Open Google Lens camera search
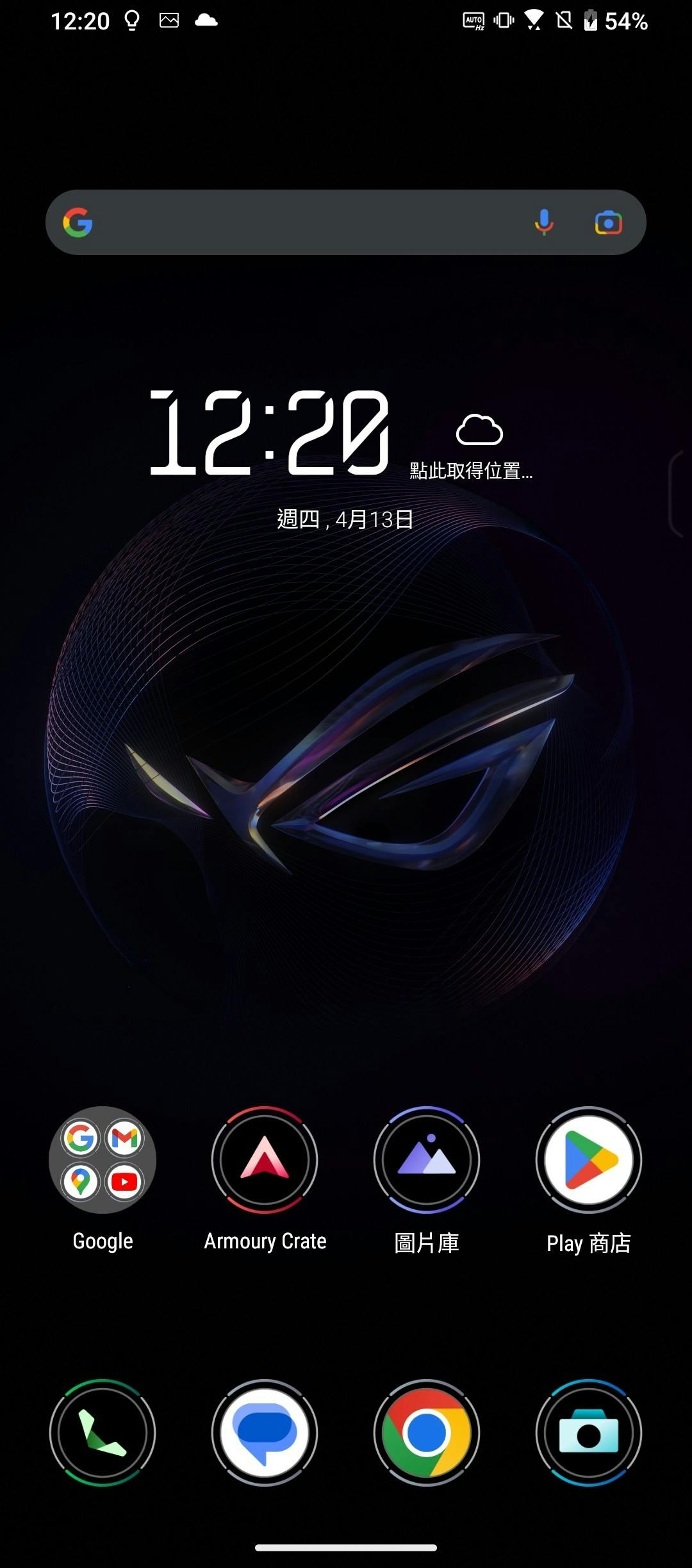 point(608,222)
